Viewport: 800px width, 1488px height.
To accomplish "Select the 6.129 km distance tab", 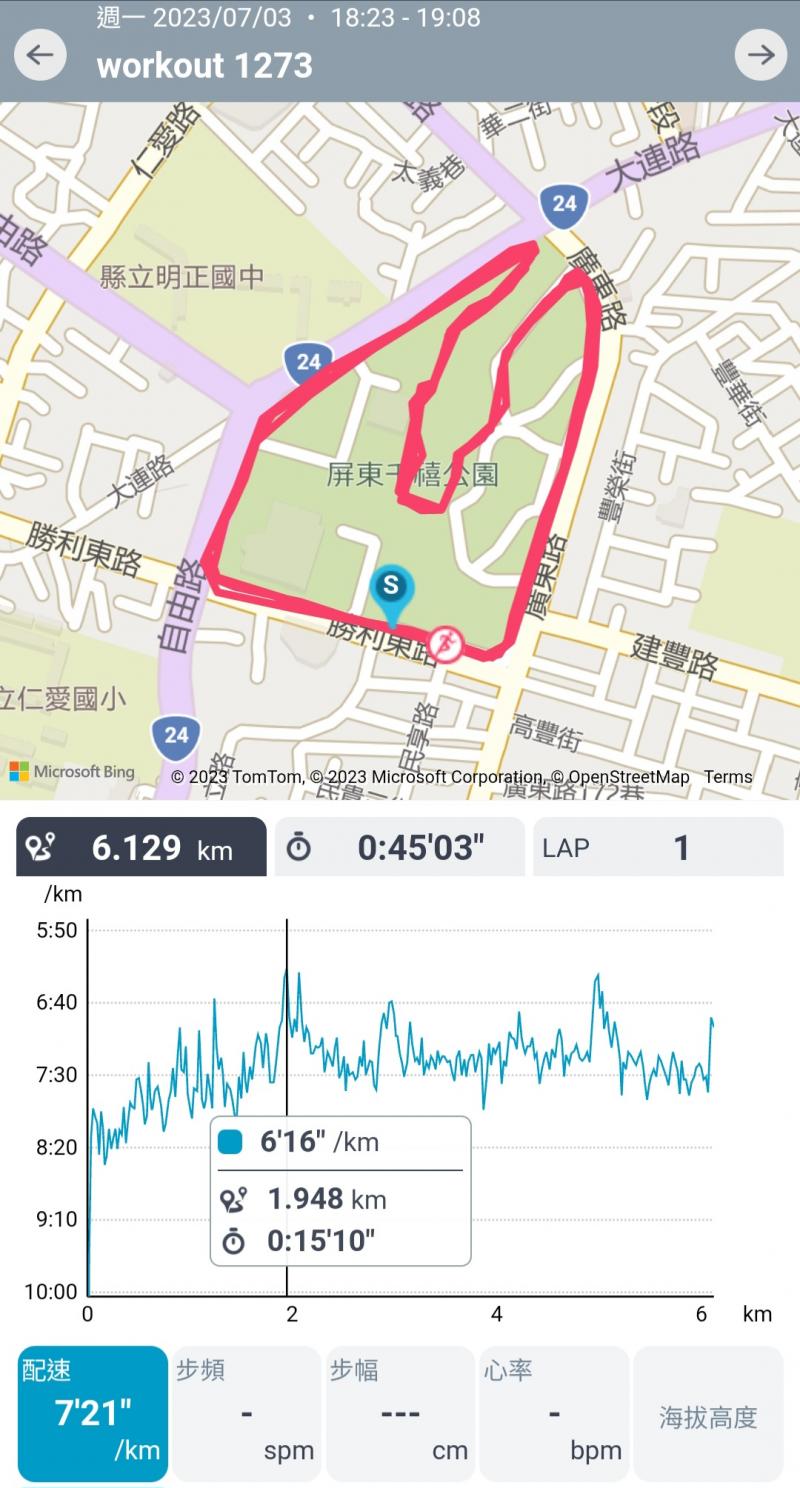I will click(142, 848).
